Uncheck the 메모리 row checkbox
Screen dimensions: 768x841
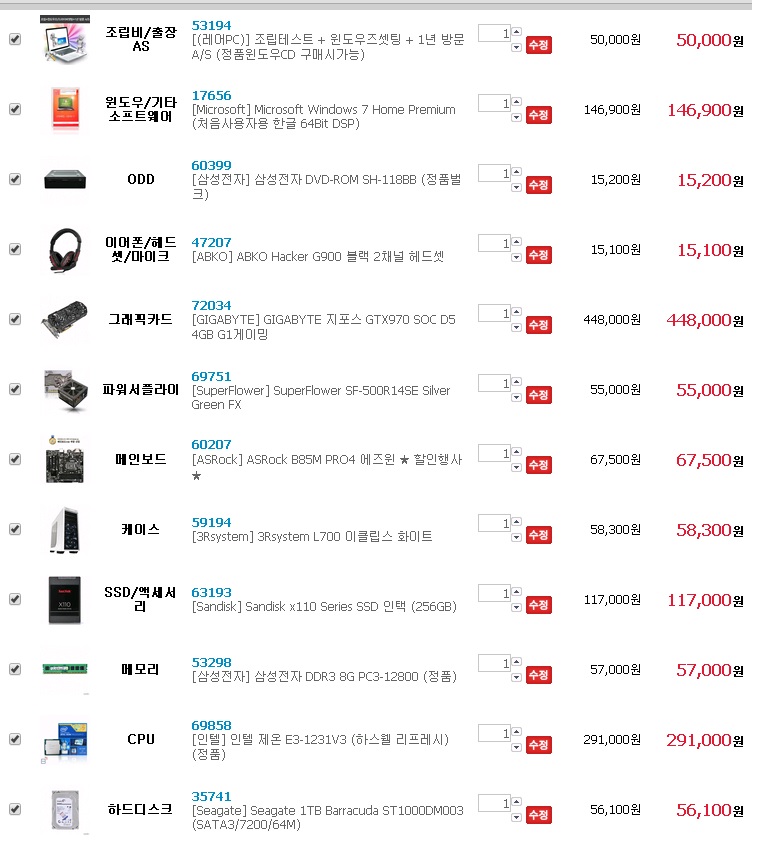pyautogui.click(x=15, y=669)
